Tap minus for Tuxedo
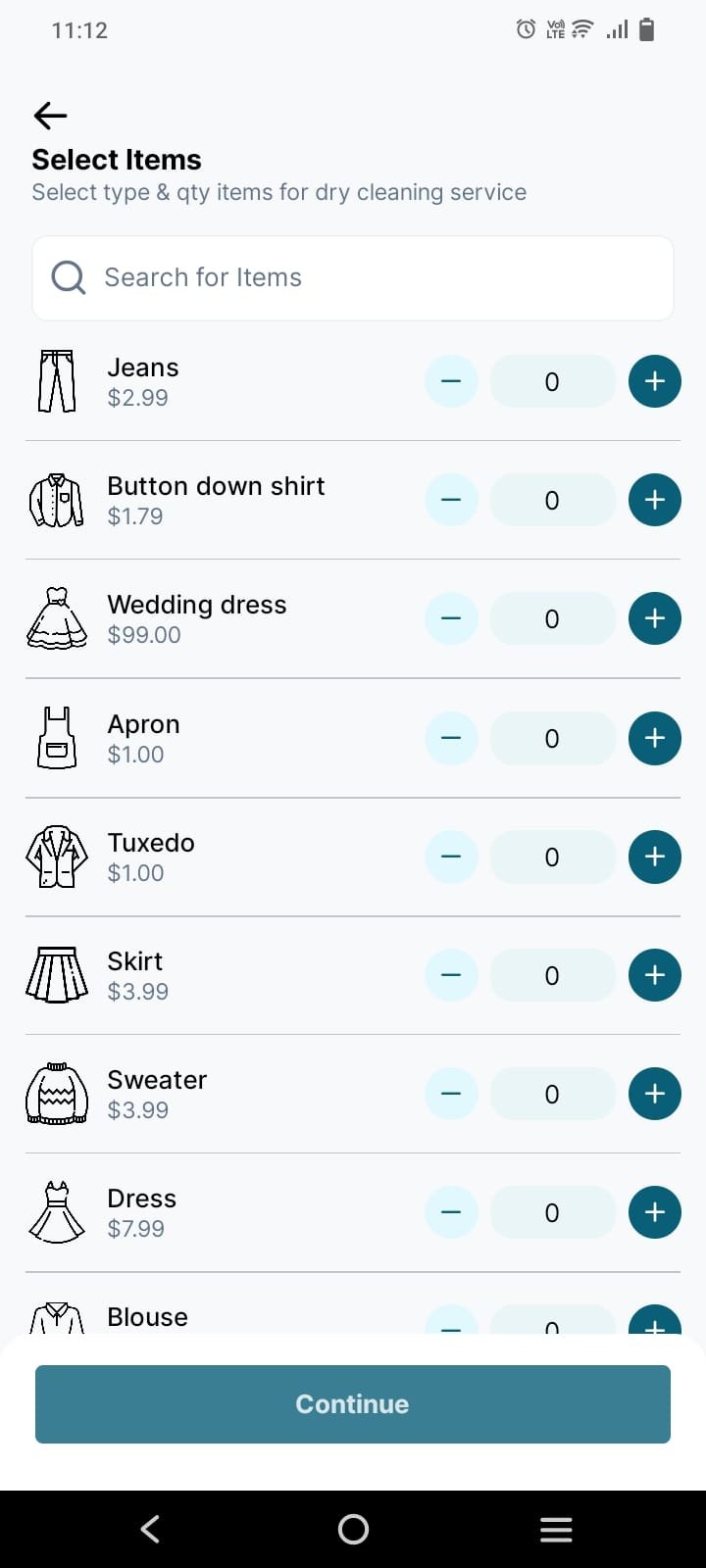Screen dimensions: 706x1568 (451, 857)
